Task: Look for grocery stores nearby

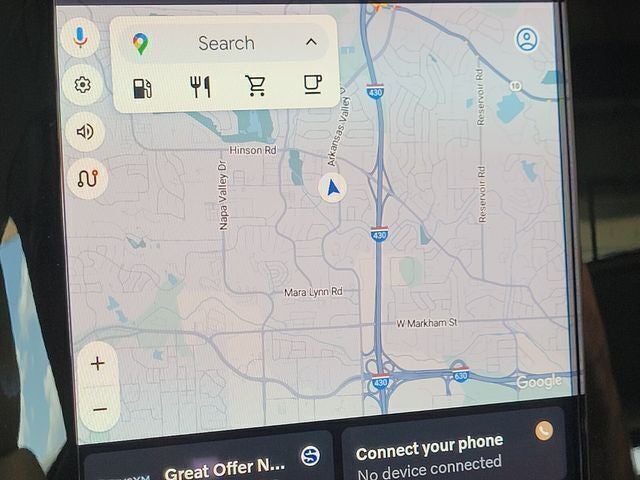Action: [x=256, y=86]
